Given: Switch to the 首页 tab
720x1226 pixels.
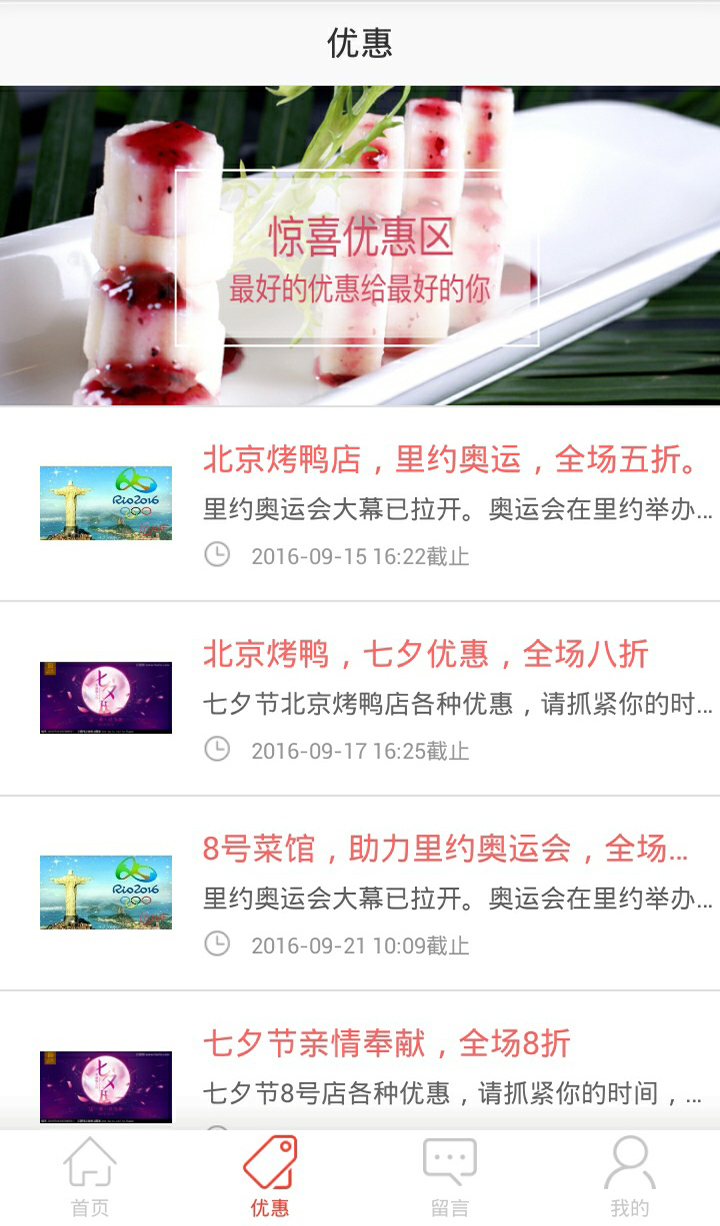Looking at the screenshot, I should click(x=90, y=1178).
